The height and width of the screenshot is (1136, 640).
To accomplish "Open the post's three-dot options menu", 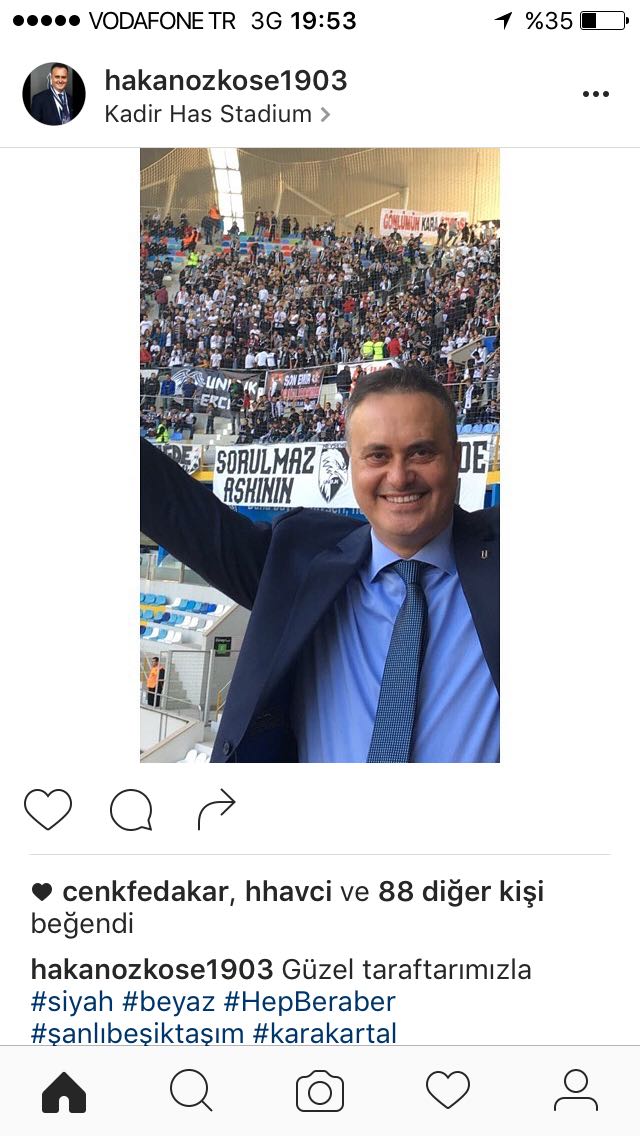I will point(595,94).
